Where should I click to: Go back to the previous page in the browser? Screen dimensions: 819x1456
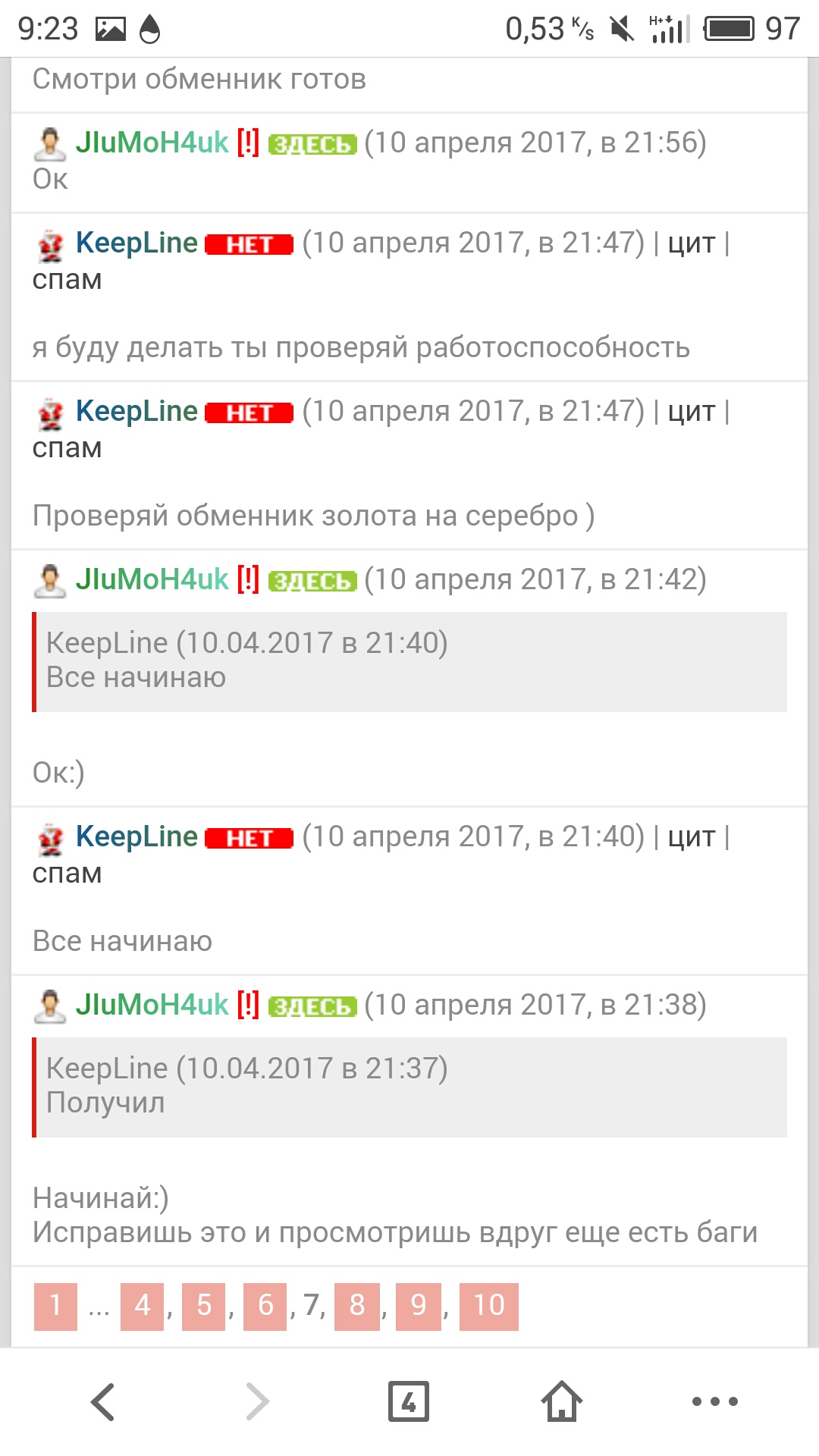(x=103, y=1401)
